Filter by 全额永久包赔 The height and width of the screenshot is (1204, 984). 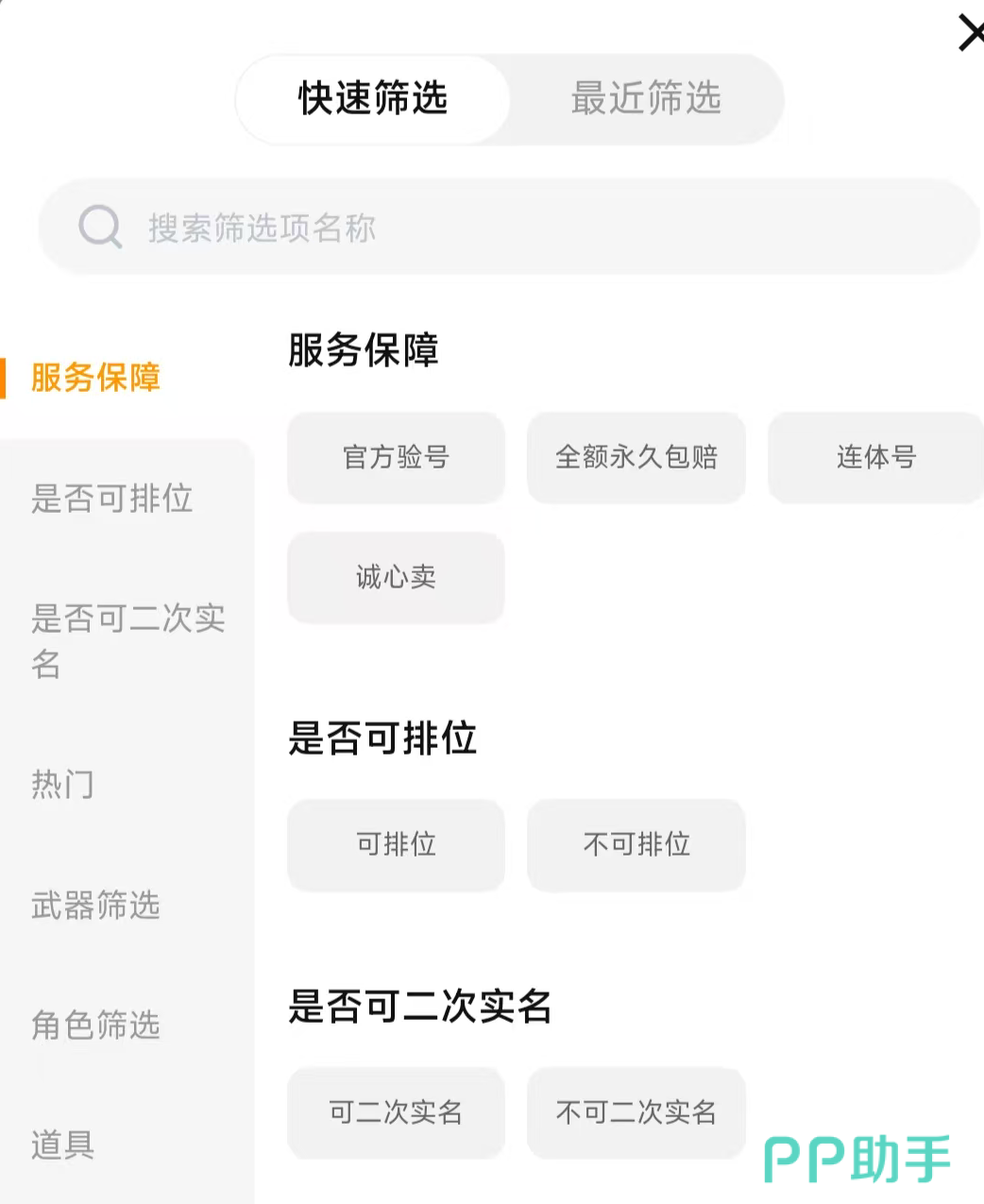click(x=636, y=457)
